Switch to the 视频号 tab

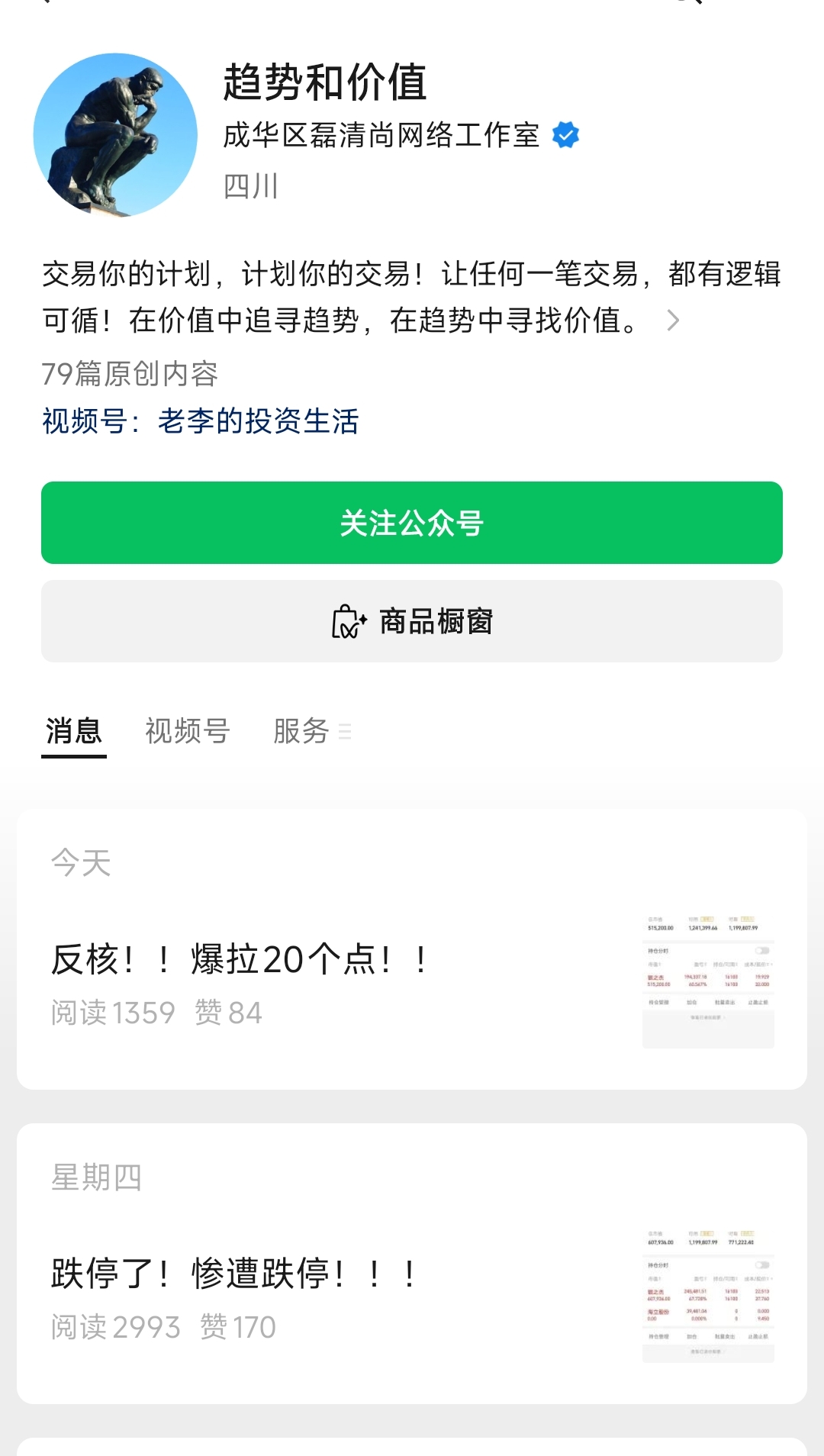point(188,731)
